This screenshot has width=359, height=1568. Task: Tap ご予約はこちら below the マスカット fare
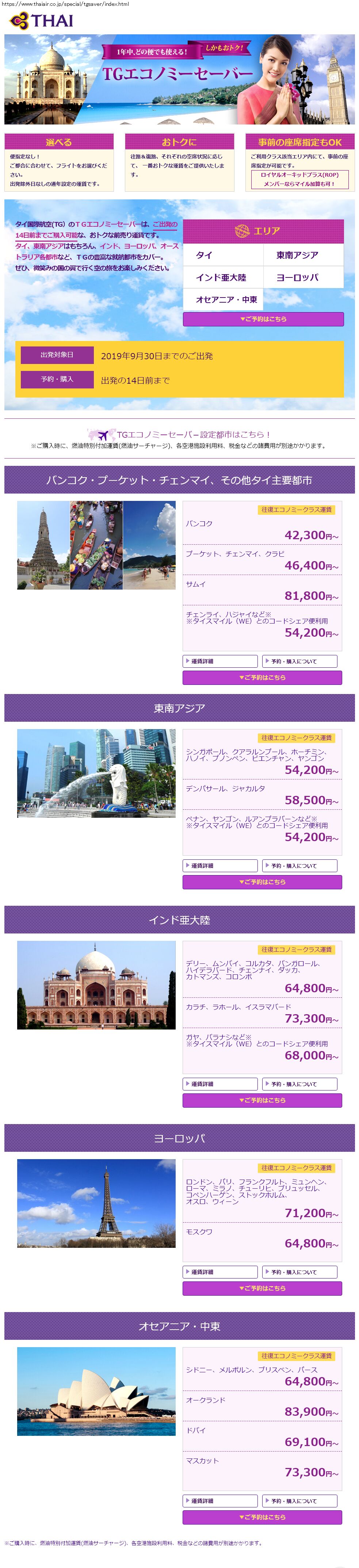pos(262,1518)
